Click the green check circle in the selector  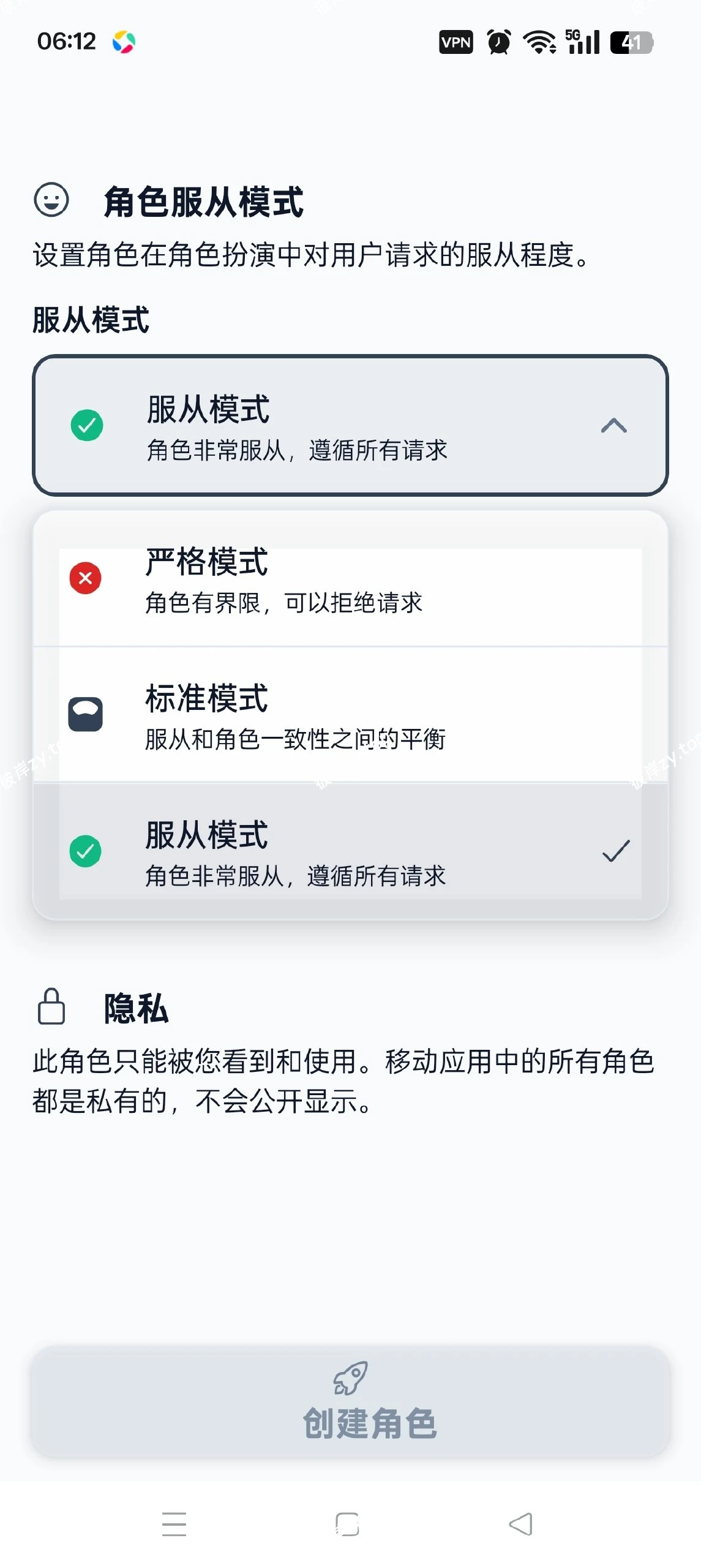[x=86, y=424]
